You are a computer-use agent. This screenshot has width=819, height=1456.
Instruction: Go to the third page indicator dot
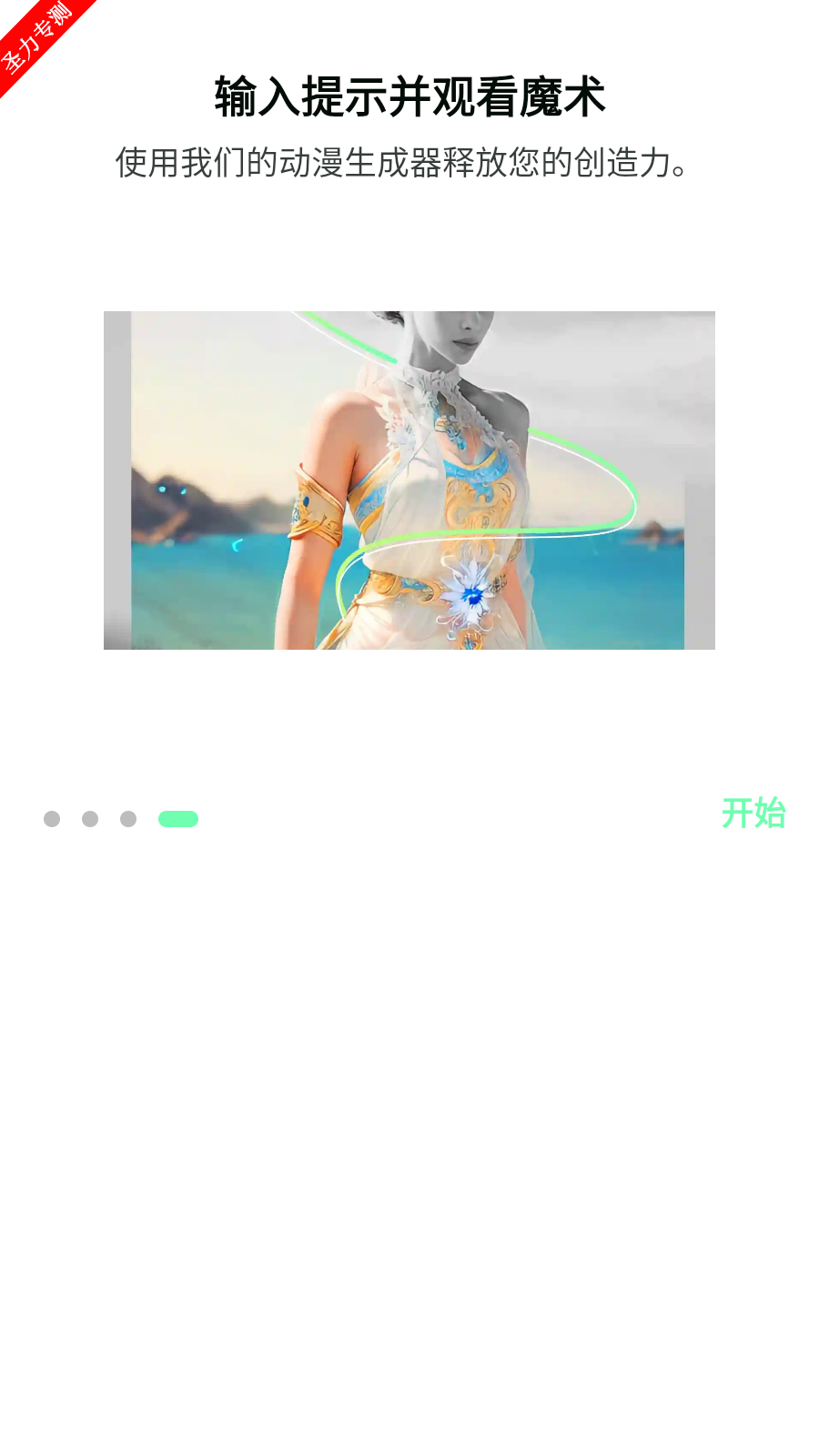pos(128,819)
